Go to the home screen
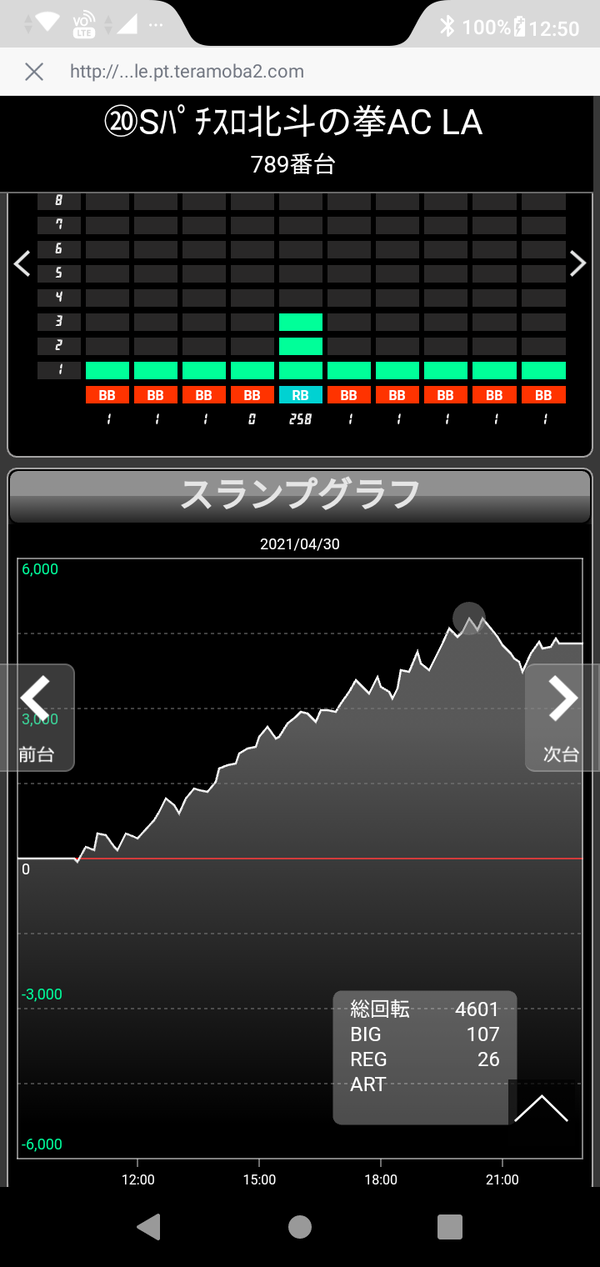The height and width of the screenshot is (1267, 600). [300, 1226]
